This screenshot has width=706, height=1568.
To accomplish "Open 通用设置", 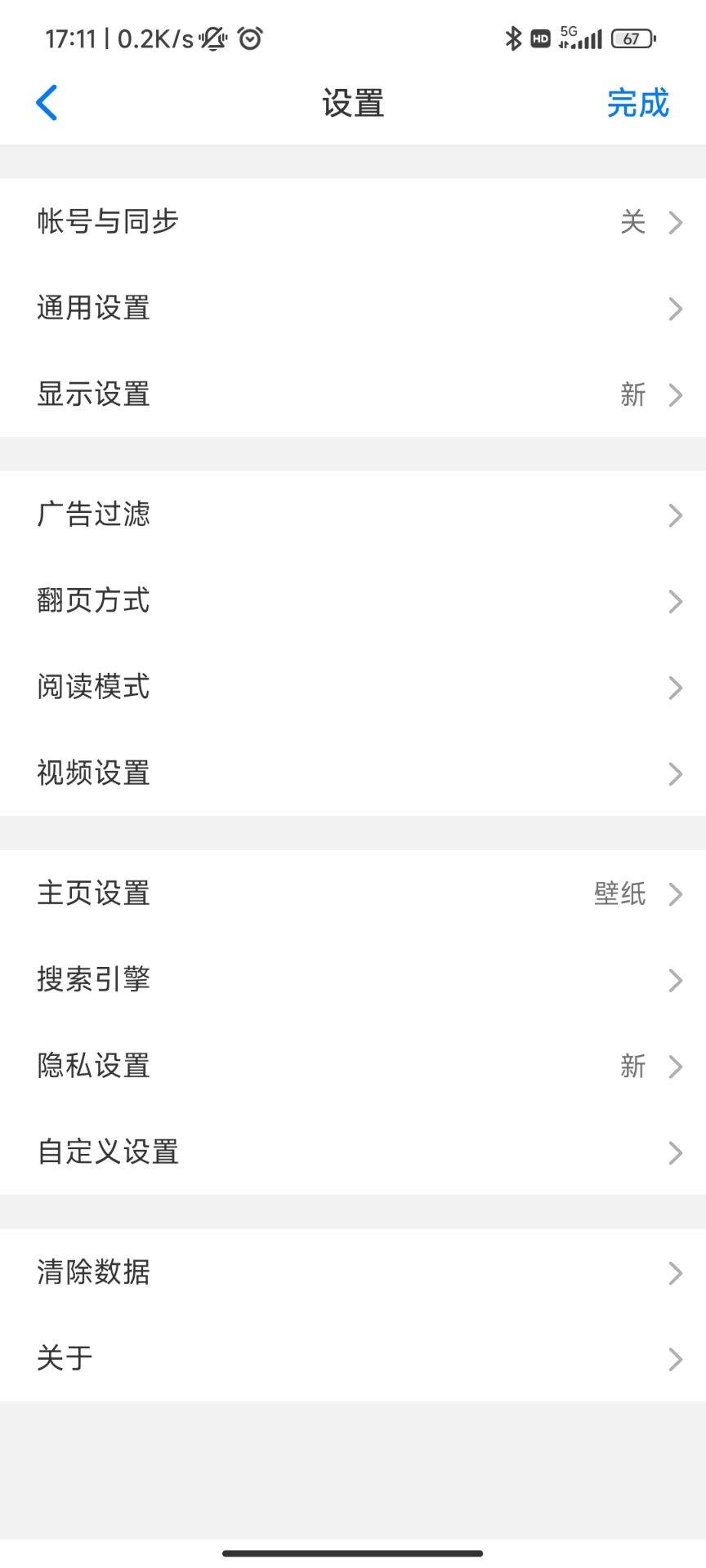I will tap(353, 308).
